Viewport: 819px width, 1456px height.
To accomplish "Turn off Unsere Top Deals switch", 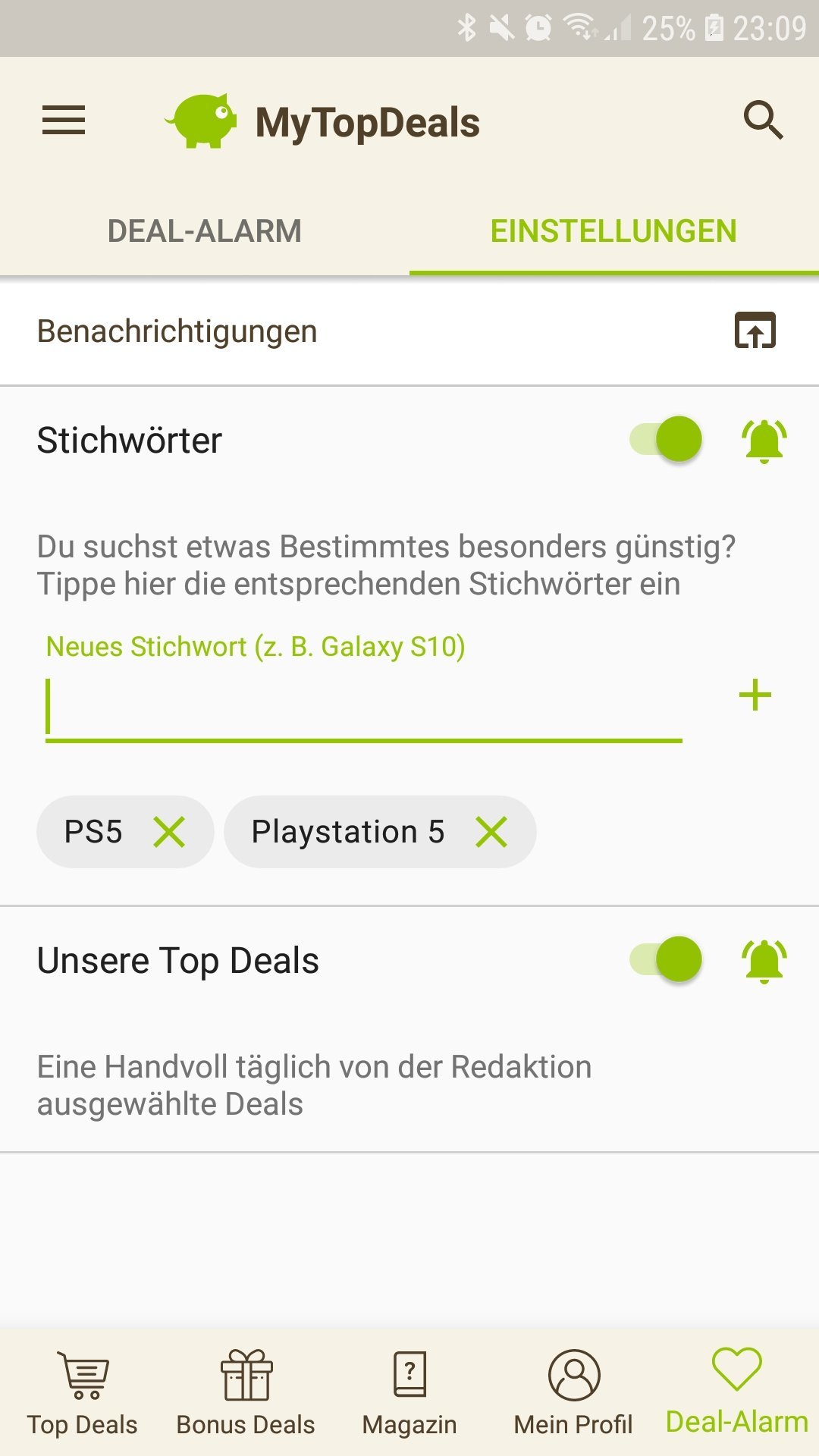I will [x=667, y=959].
